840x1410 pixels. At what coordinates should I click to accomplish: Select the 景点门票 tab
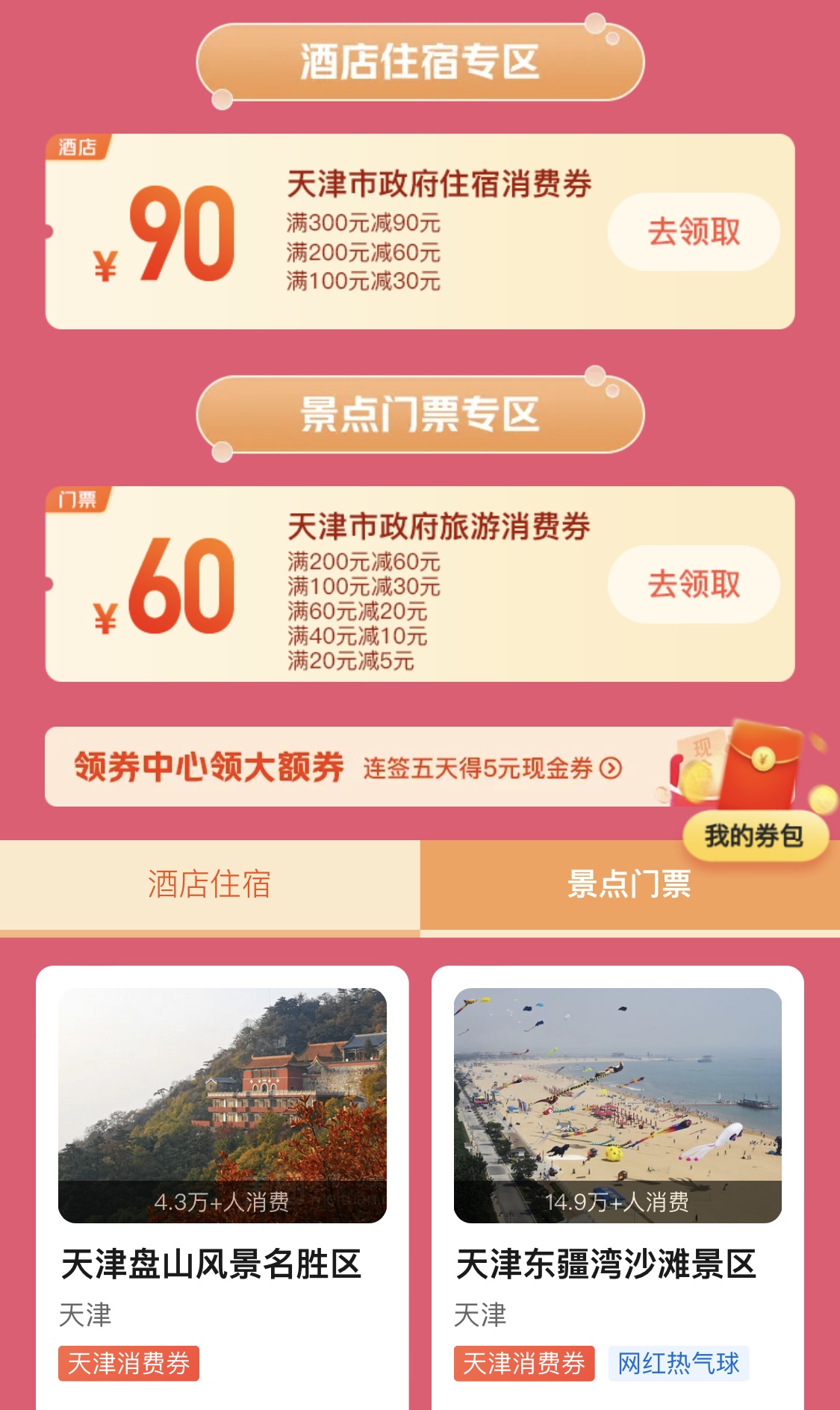[629, 885]
